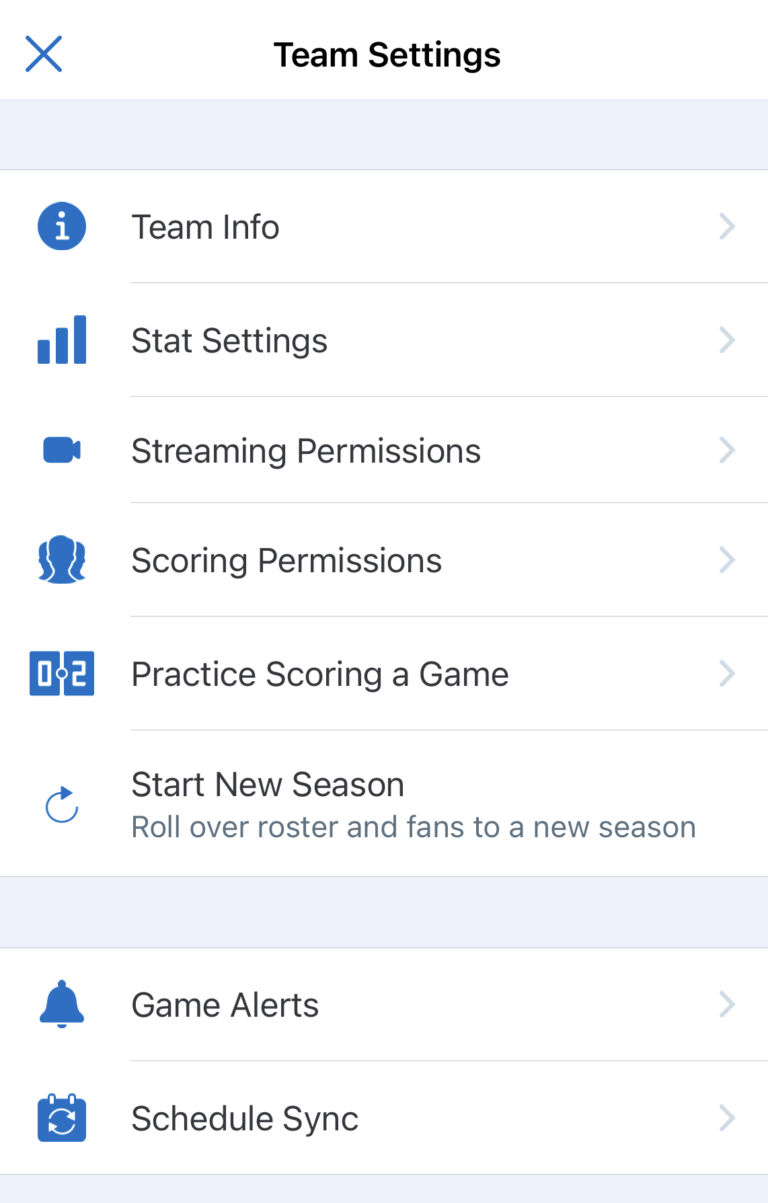
Task: Expand the Team Info row chevron
Action: coord(727,226)
